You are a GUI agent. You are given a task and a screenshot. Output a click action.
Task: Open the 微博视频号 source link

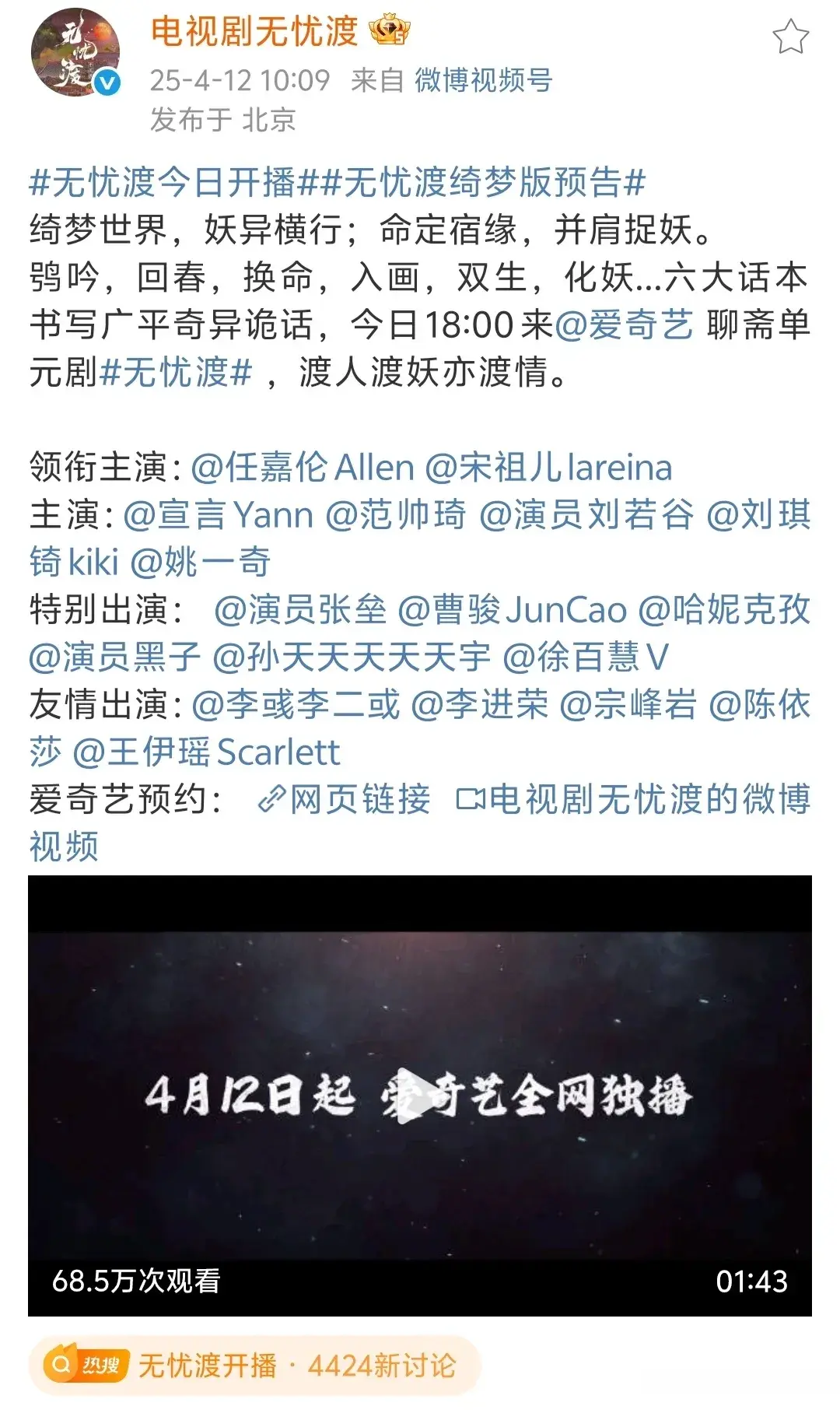click(483, 80)
